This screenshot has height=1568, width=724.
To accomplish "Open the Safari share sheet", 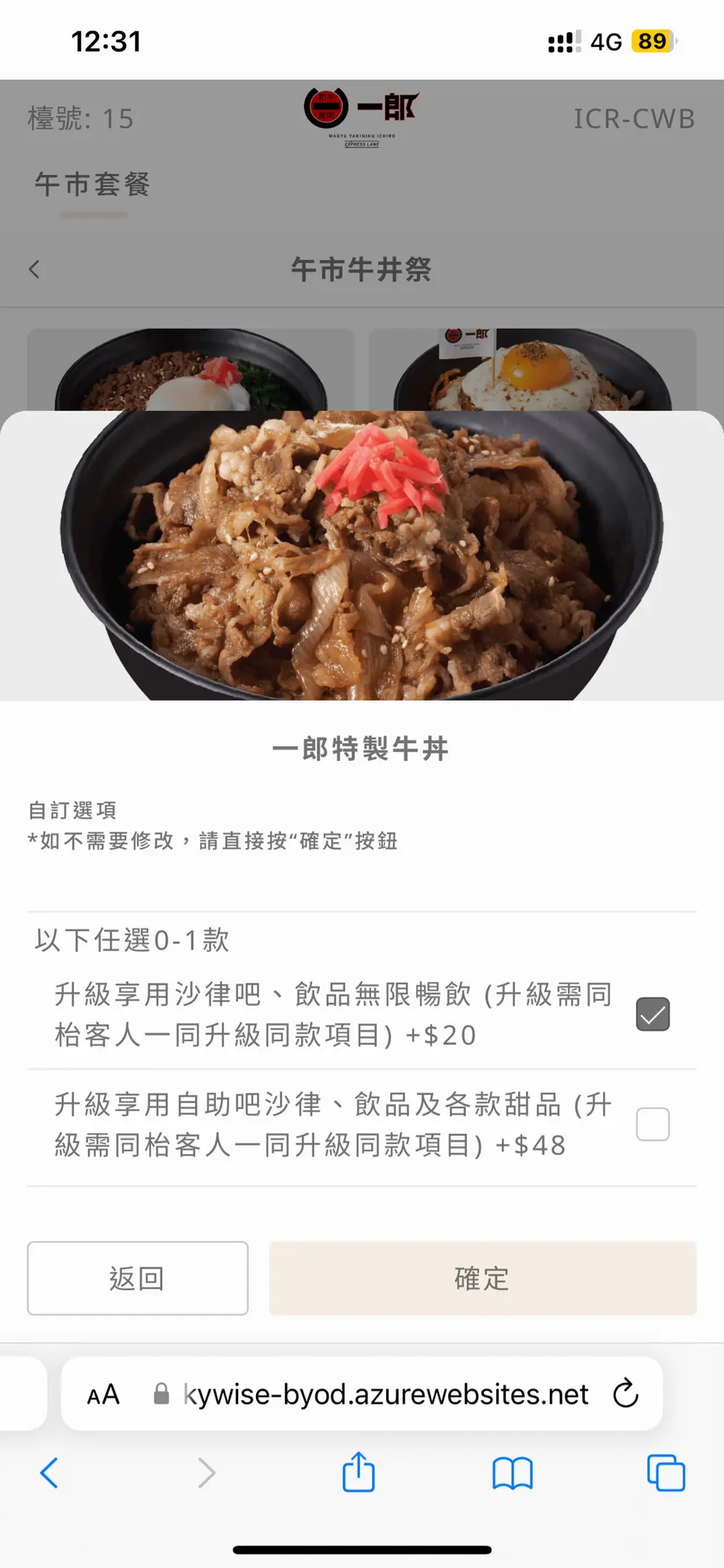I will [x=358, y=1473].
